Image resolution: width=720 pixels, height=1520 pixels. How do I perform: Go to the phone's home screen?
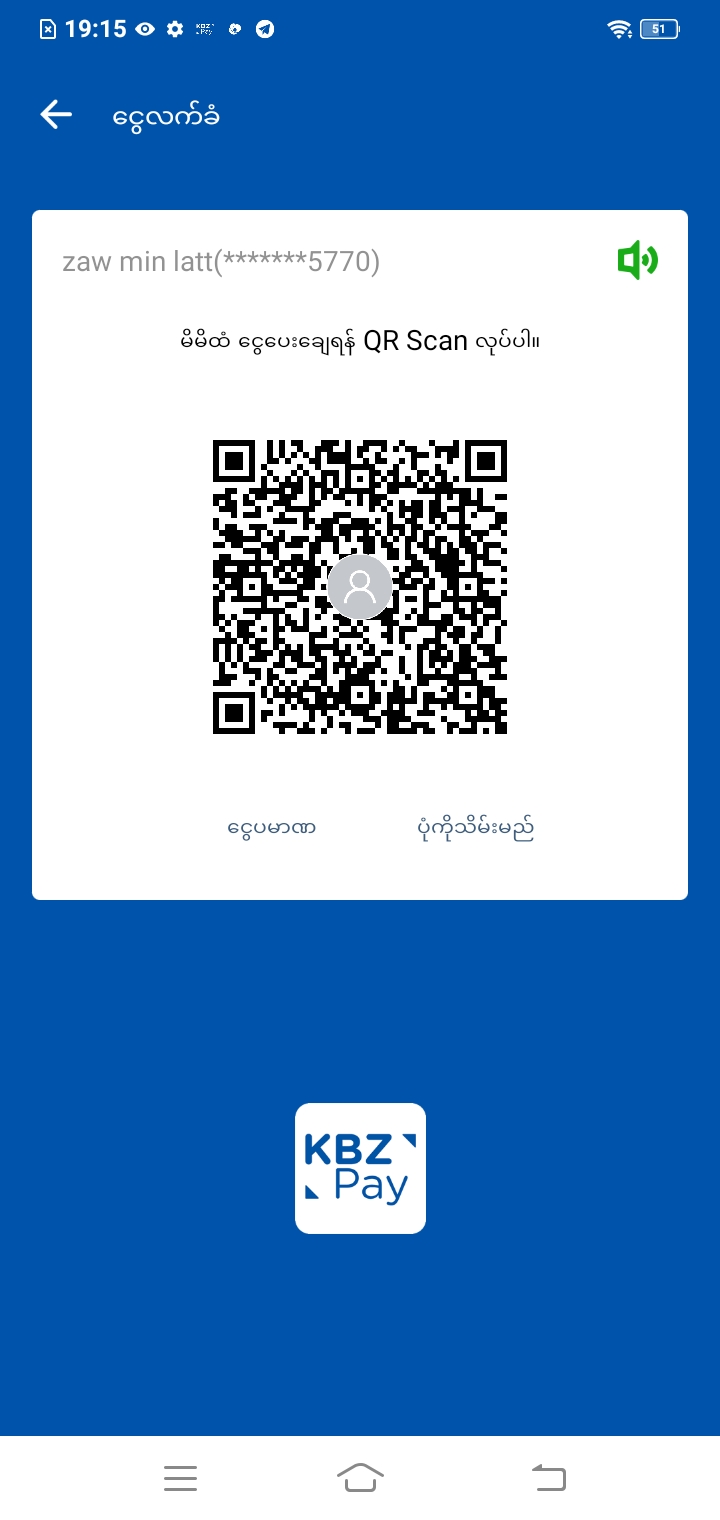(x=360, y=1477)
